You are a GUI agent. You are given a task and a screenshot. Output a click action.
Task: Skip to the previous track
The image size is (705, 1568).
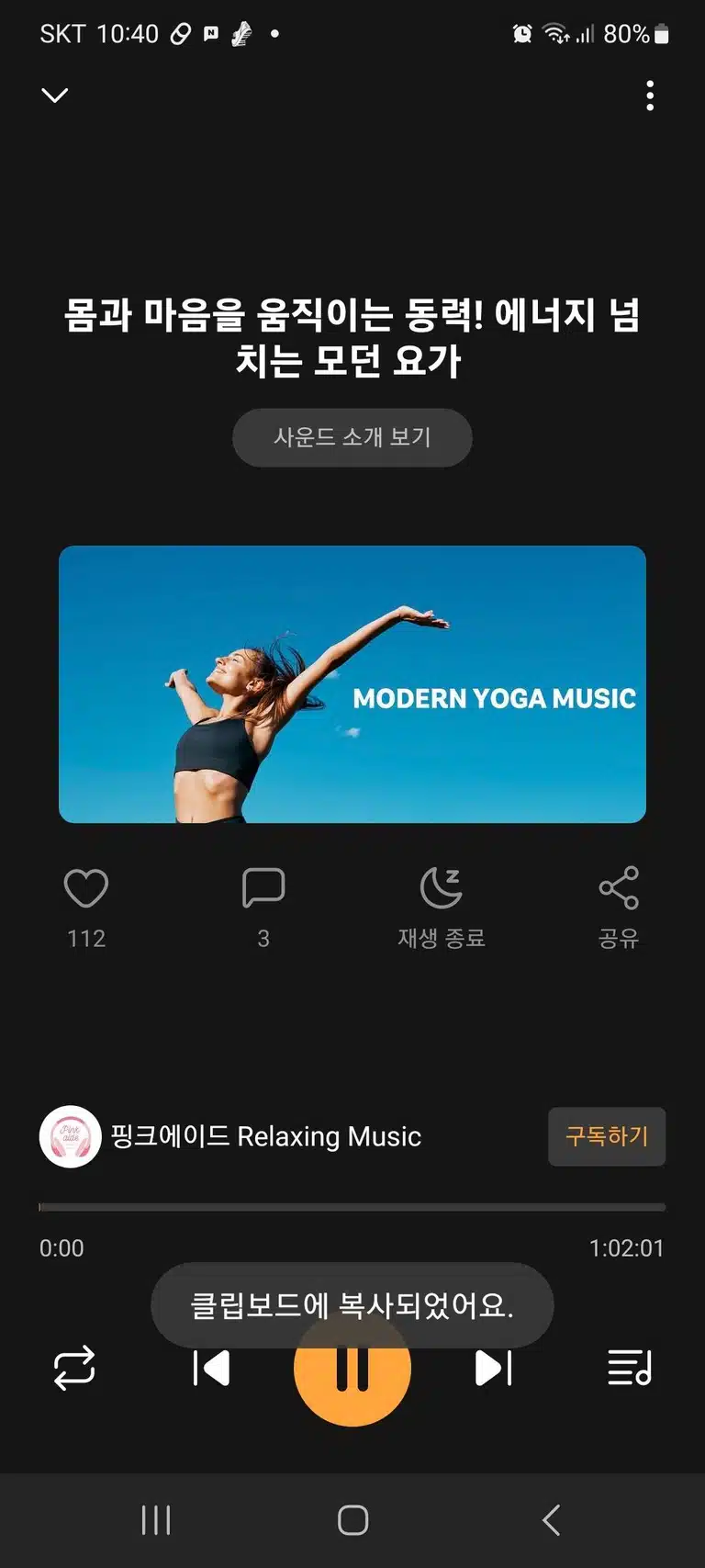pyautogui.click(x=211, y=1368)
